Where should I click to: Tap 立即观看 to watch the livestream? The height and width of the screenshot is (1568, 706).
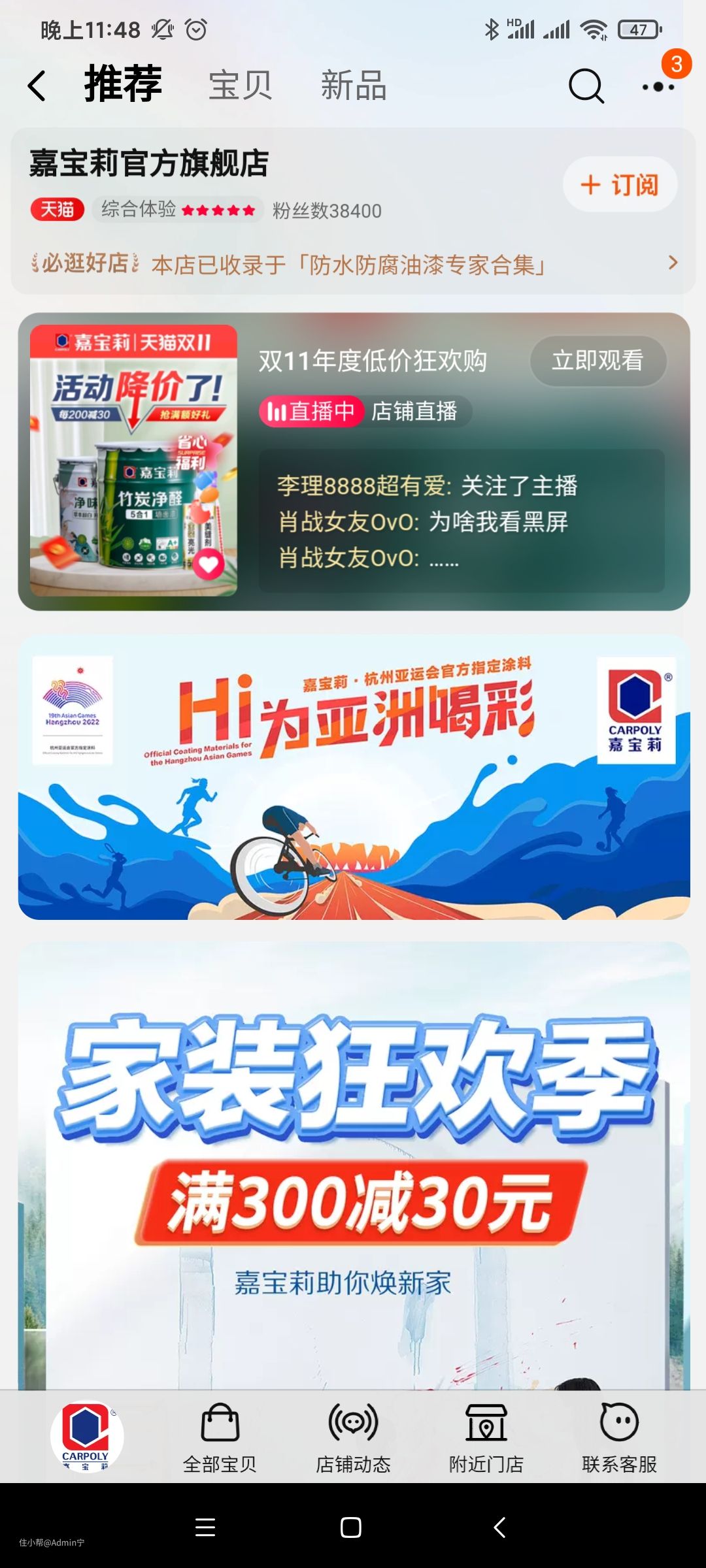(597, 361)
